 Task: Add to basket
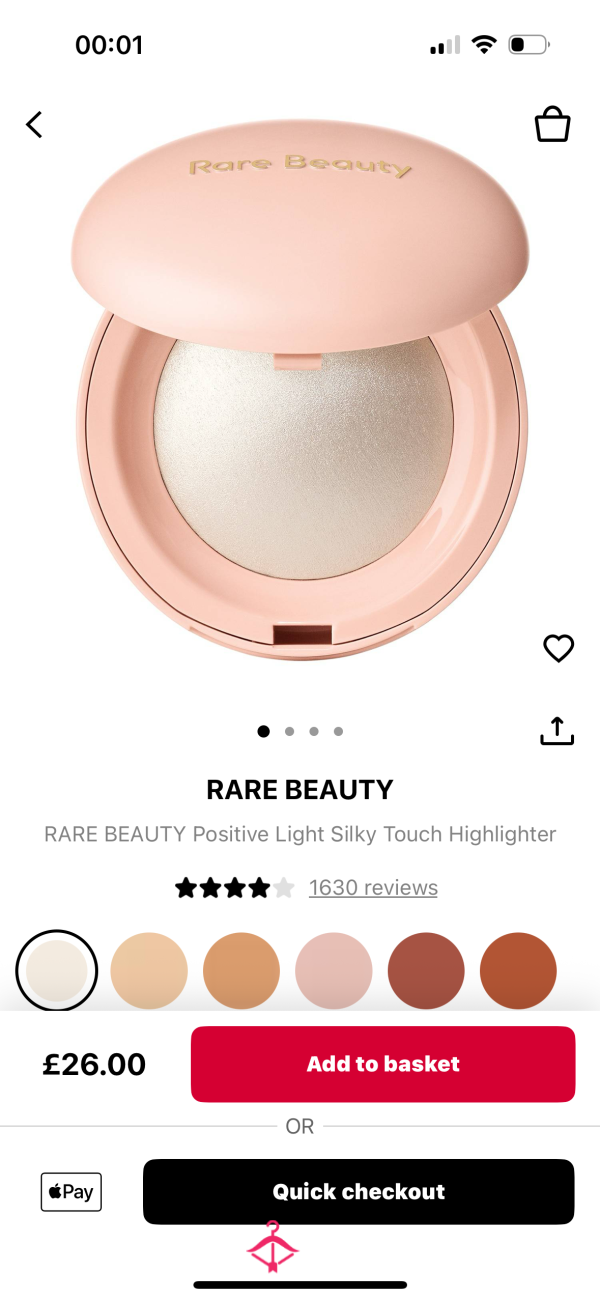pos(383,1064)
